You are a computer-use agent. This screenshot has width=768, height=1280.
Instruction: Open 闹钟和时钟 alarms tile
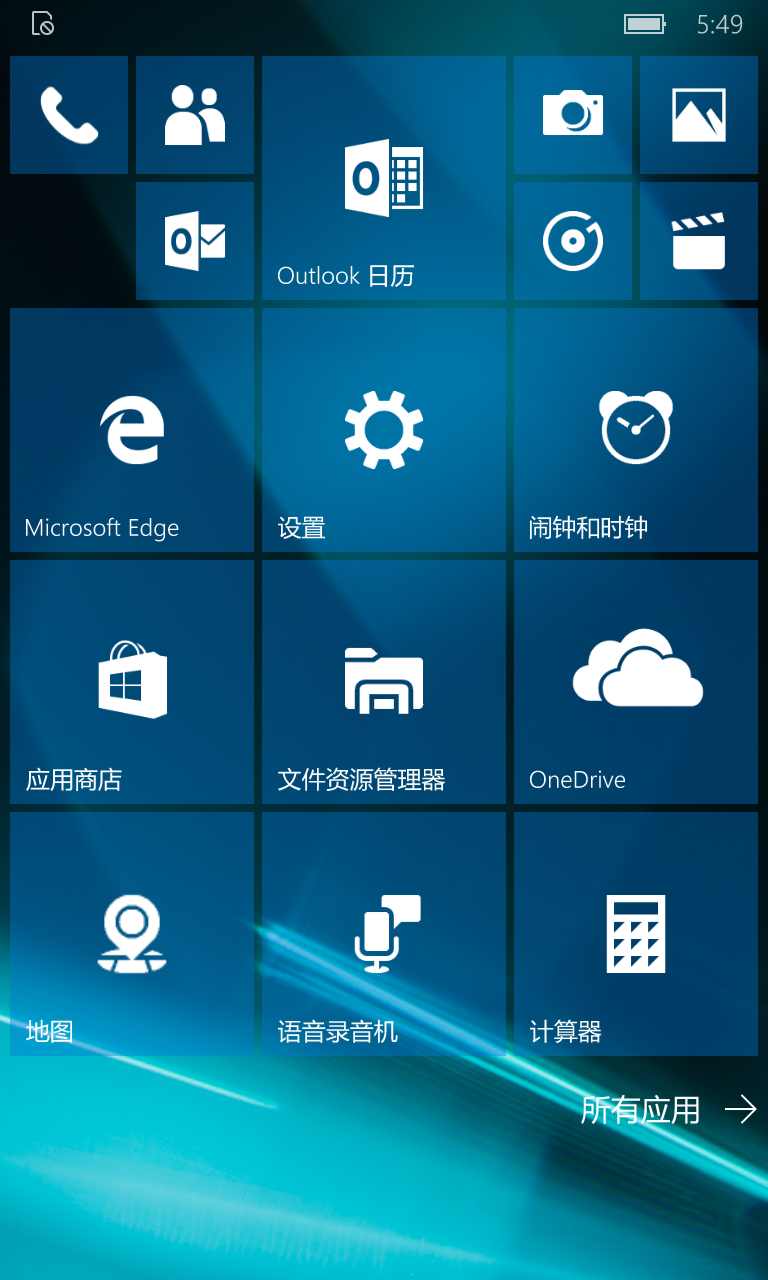(636, 430)
